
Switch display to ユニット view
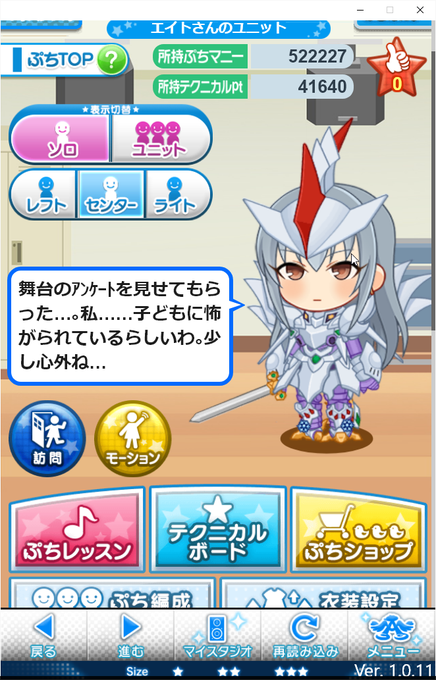160,139
